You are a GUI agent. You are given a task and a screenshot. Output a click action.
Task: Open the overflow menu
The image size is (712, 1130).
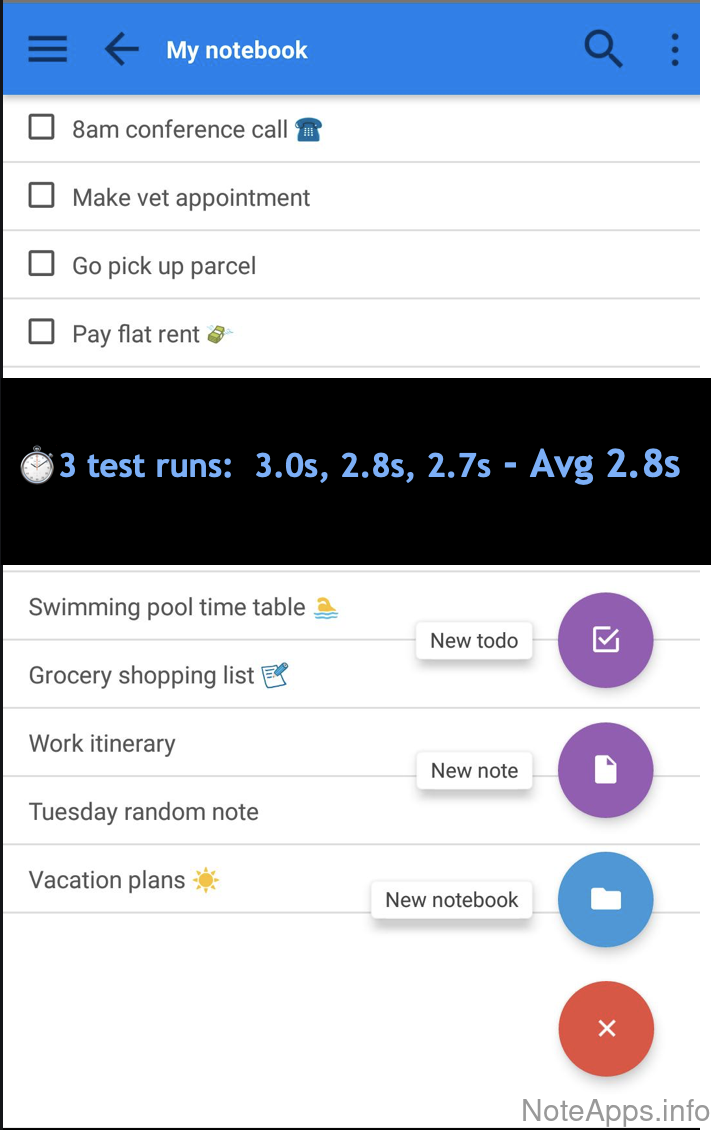pyautogui.click(x=675, y=49)
